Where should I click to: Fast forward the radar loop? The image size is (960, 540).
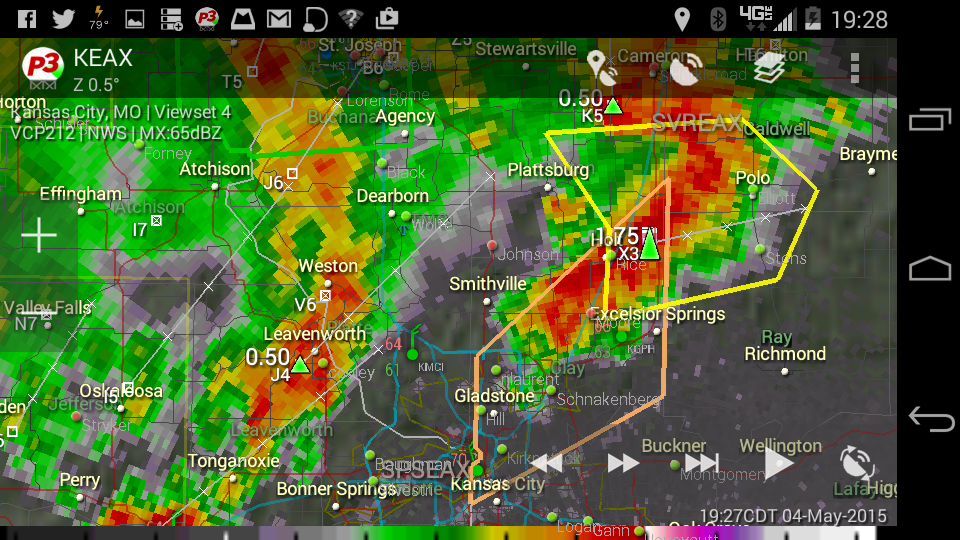click(x=623, y=463)
